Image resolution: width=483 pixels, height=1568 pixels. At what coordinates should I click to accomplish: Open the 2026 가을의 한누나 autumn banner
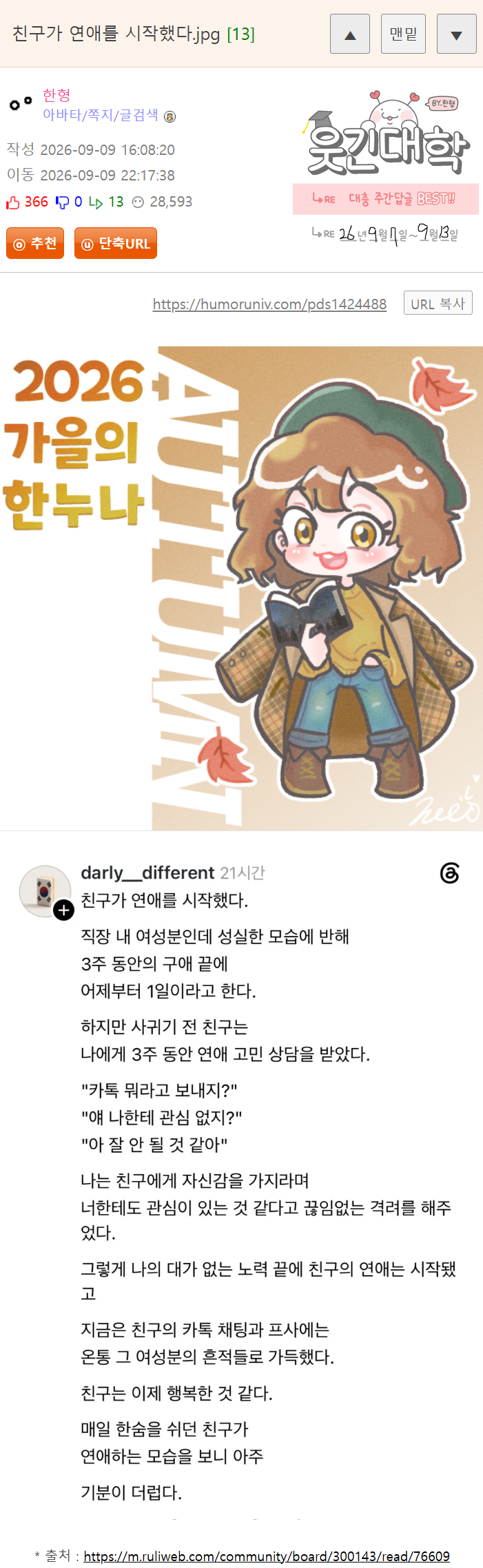tap(241, 588)
